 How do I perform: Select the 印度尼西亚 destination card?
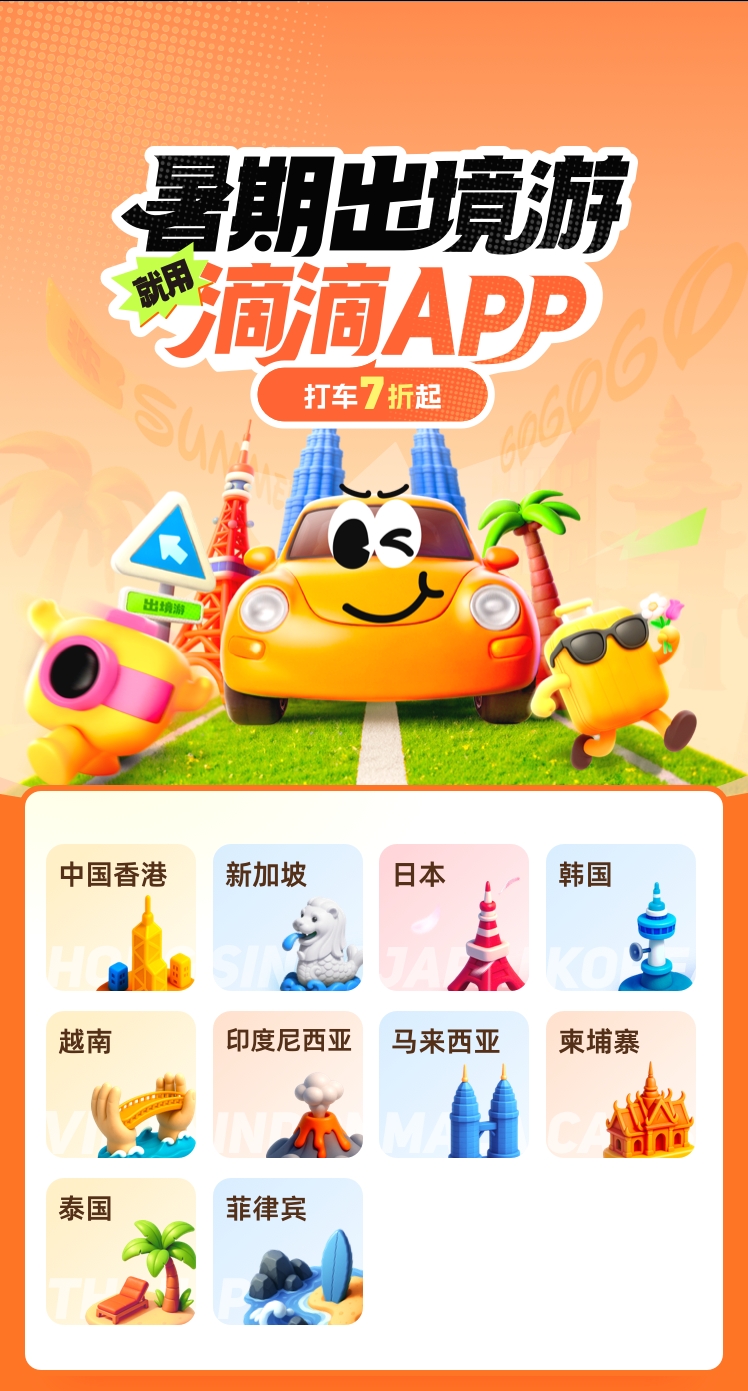[288, 1084]
